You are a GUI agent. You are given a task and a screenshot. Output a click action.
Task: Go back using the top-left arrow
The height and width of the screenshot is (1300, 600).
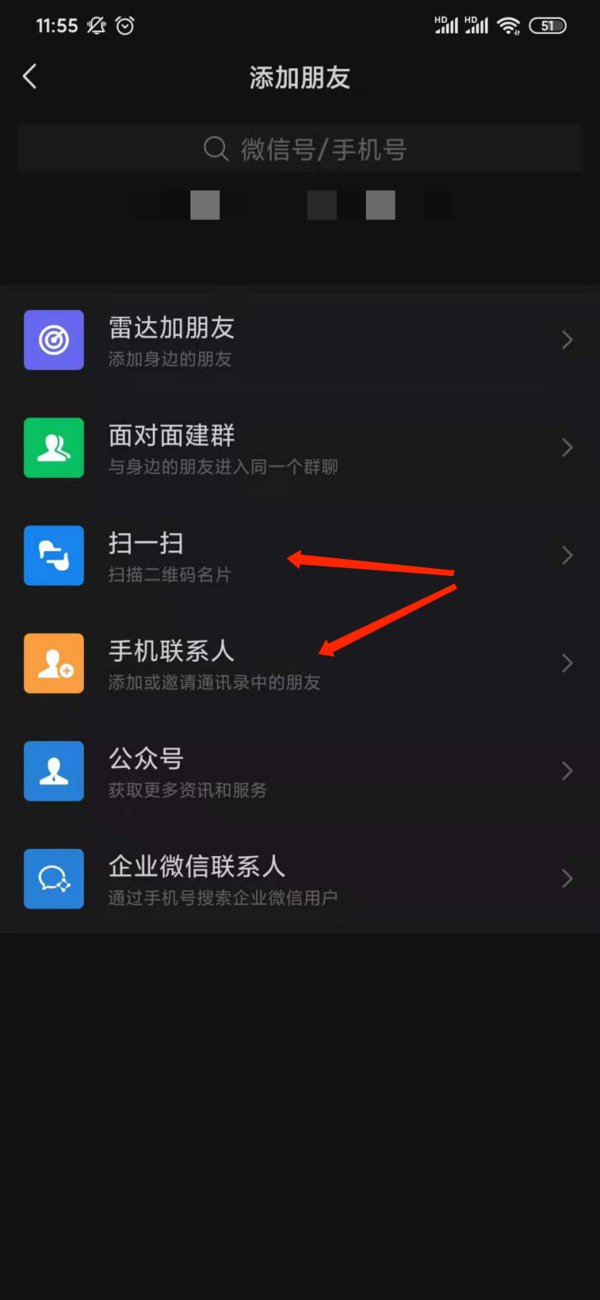tap(30, 77)
